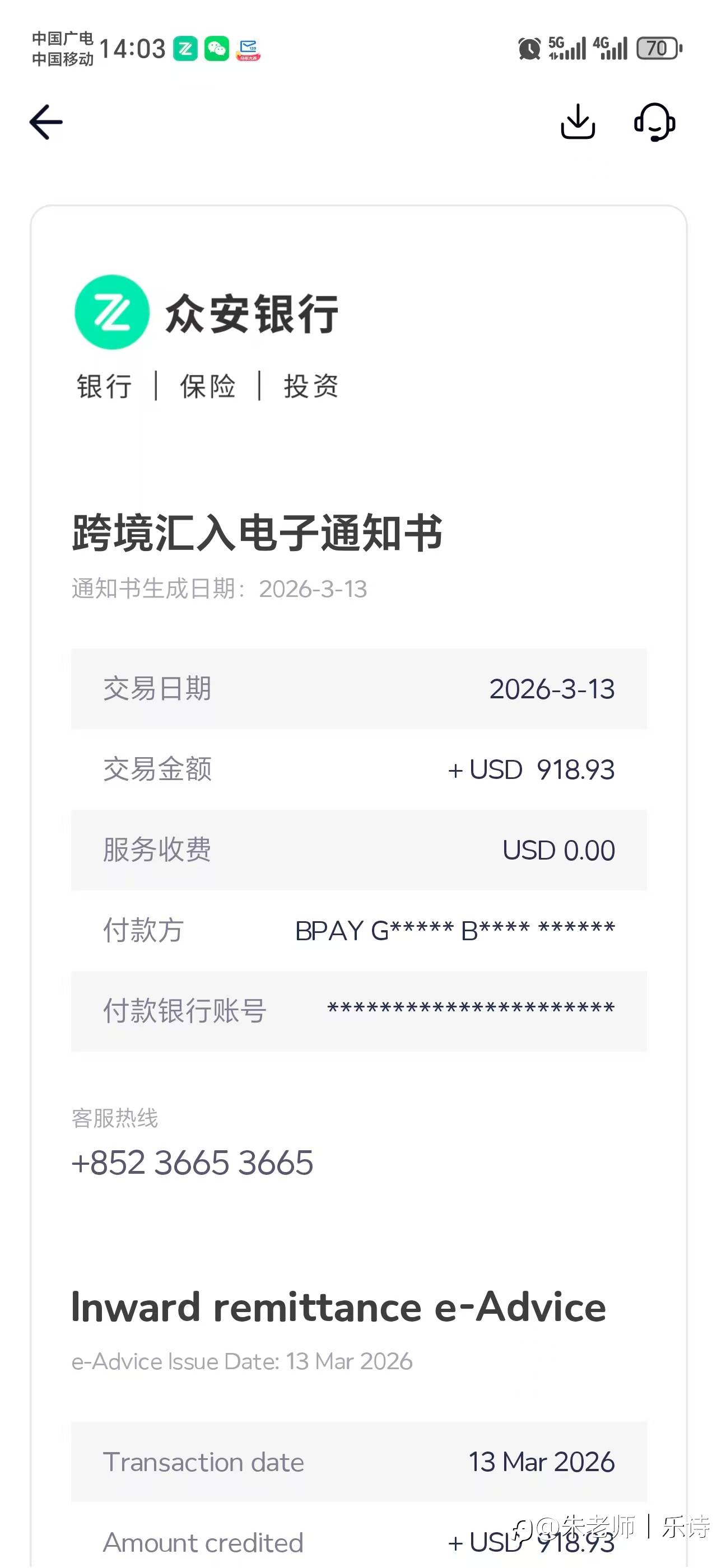Tap the 付款方 BPAY row
Viewport: 717px width, 1568px height.
click(359, 930)
